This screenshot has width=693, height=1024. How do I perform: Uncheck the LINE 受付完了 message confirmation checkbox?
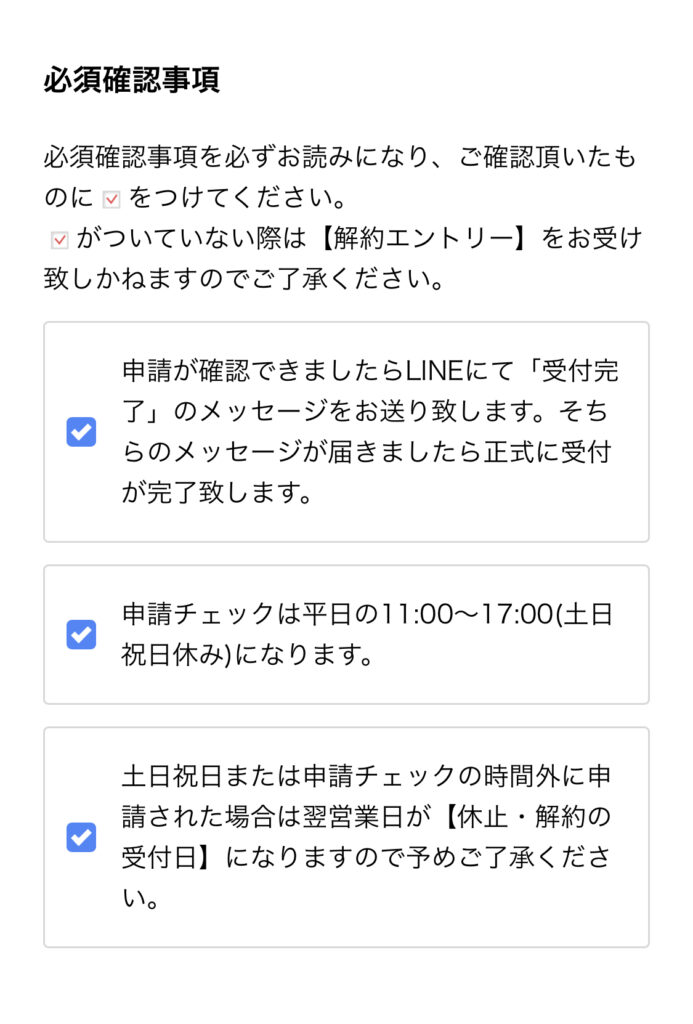click(81, 432)
